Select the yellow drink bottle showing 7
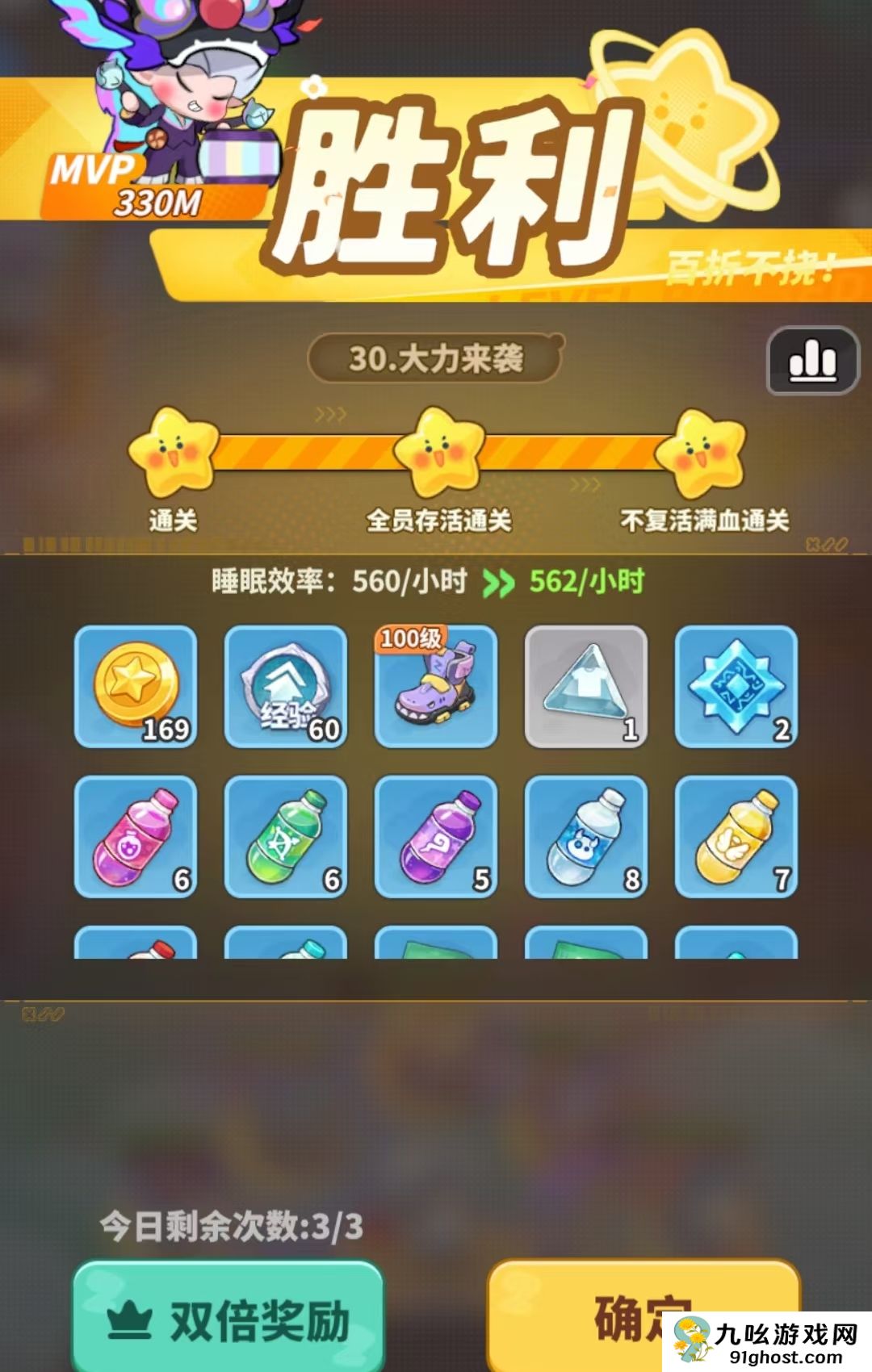 tap(734, 839)
